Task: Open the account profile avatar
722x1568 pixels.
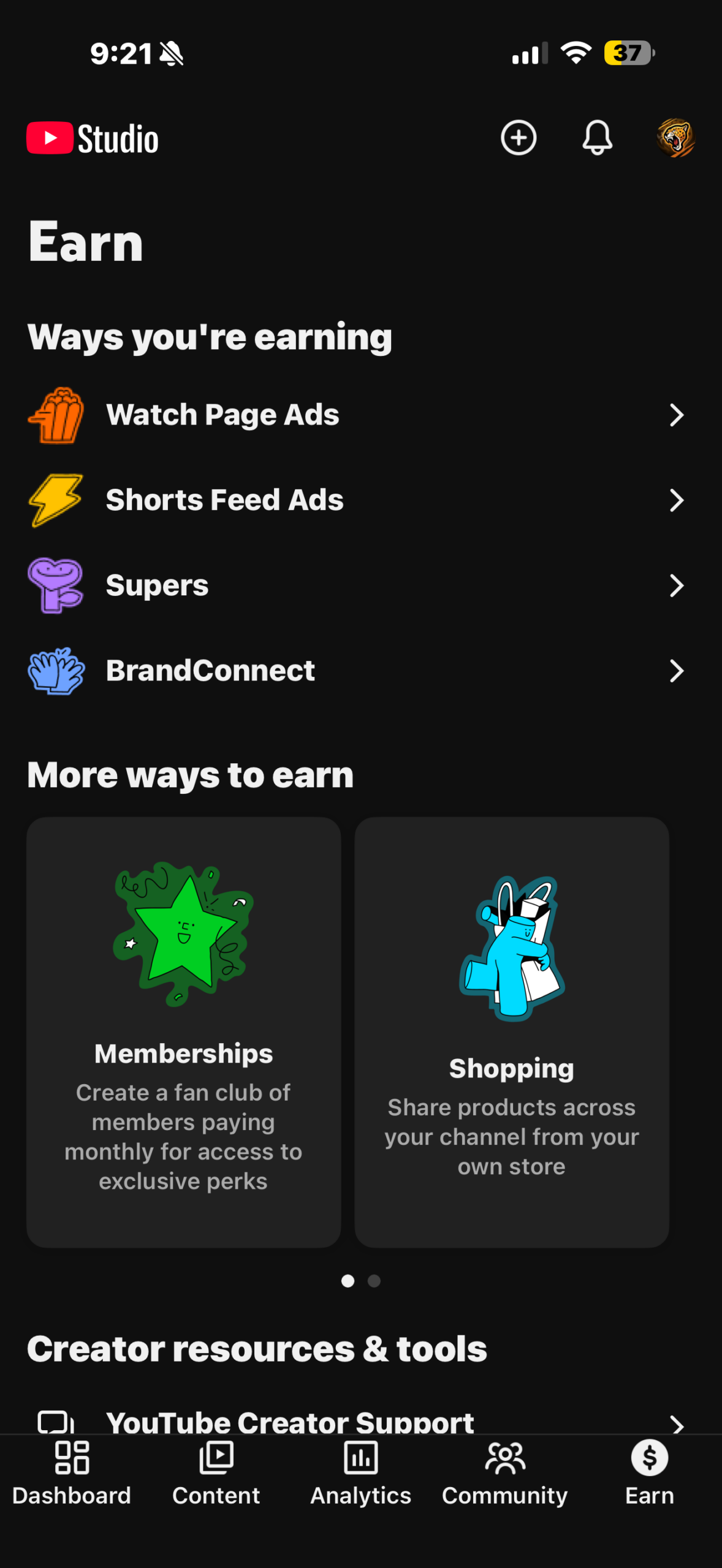Action: pyautogui.click(x=675, y=138)
